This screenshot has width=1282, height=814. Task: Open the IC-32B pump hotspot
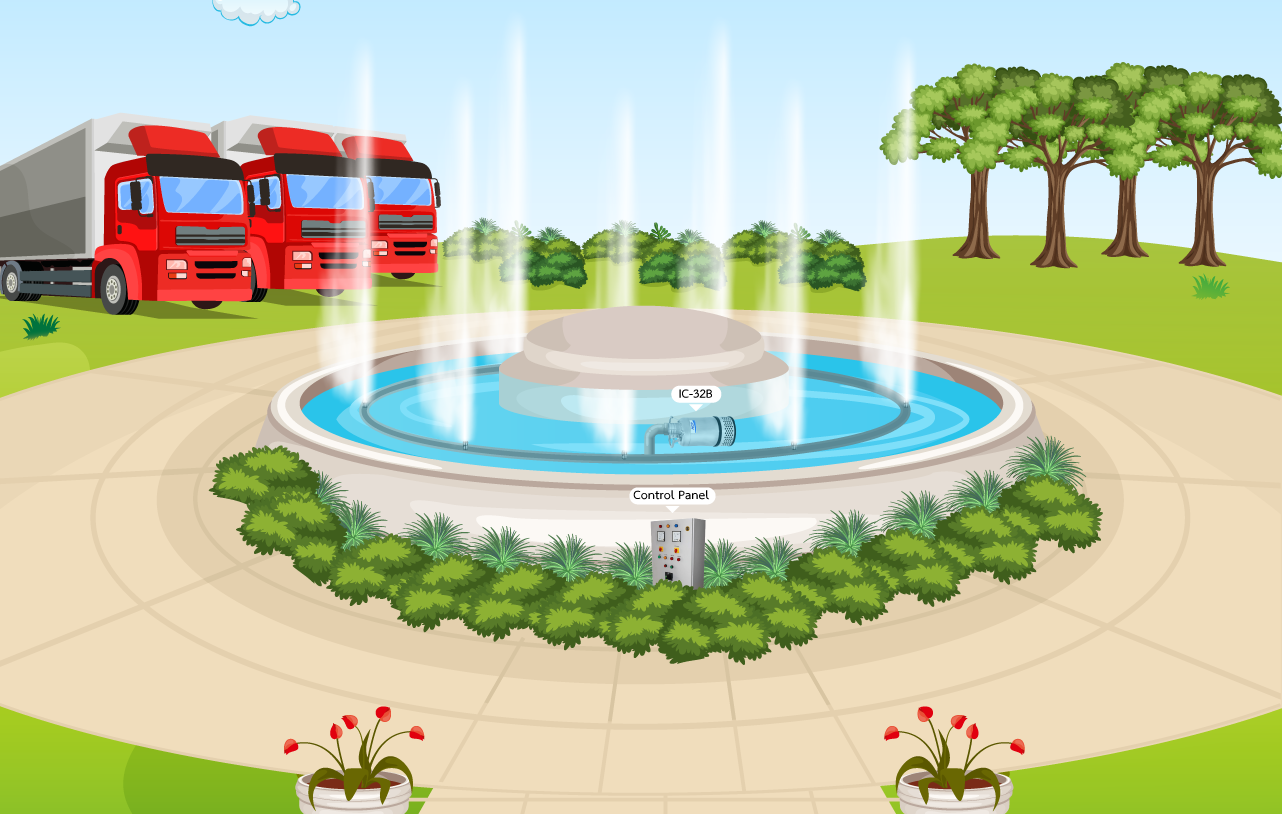pos(695,394)
